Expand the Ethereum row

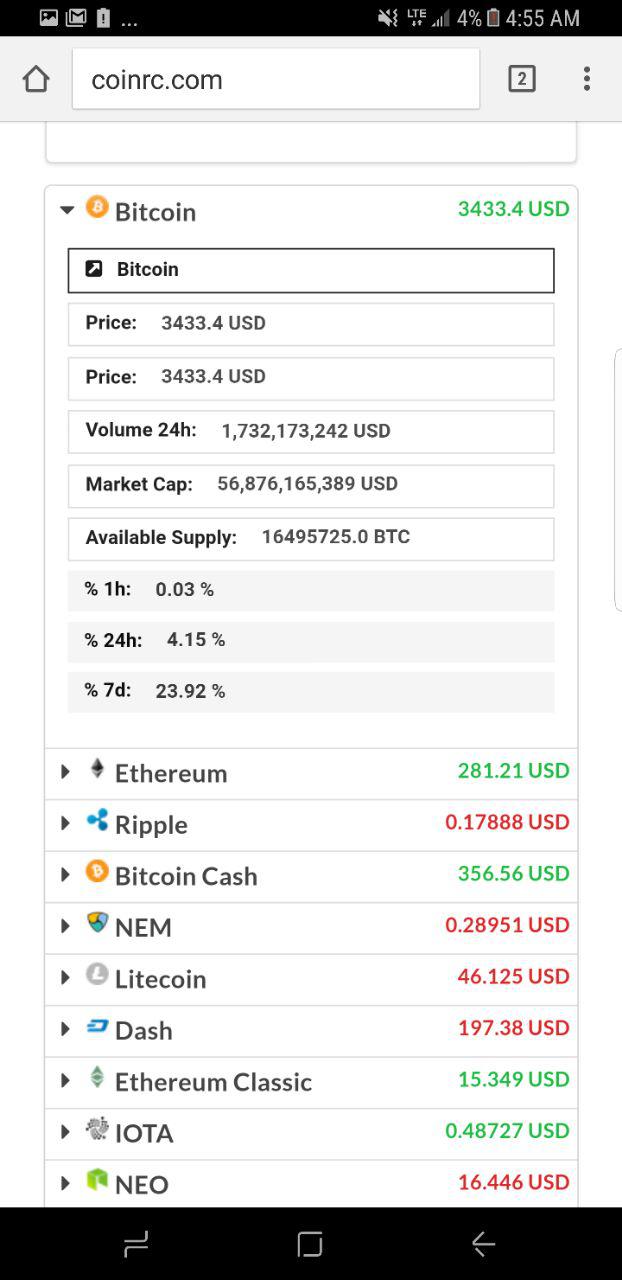pyautogui.click(x=311, y=773)
